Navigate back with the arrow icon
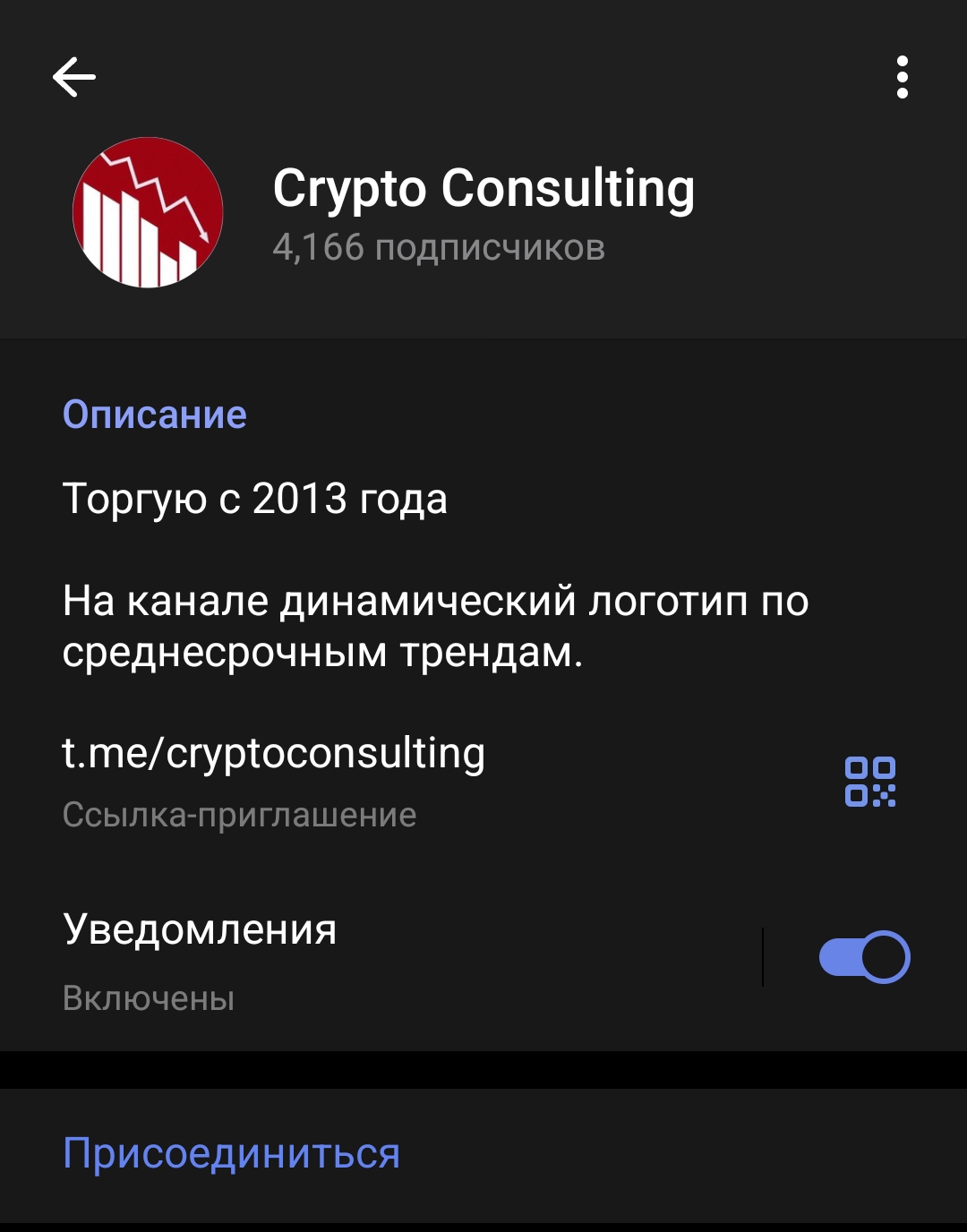Image resolution: width=967 pixels, height=1232 pixels. coord(75,76)
